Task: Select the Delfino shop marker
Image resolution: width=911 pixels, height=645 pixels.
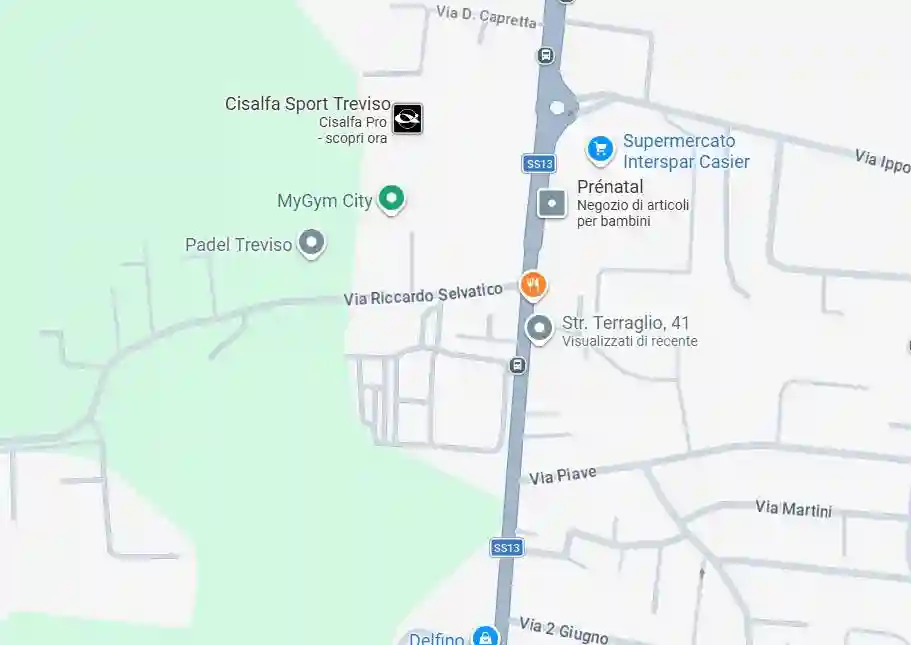Action: (x=486, y=636)
